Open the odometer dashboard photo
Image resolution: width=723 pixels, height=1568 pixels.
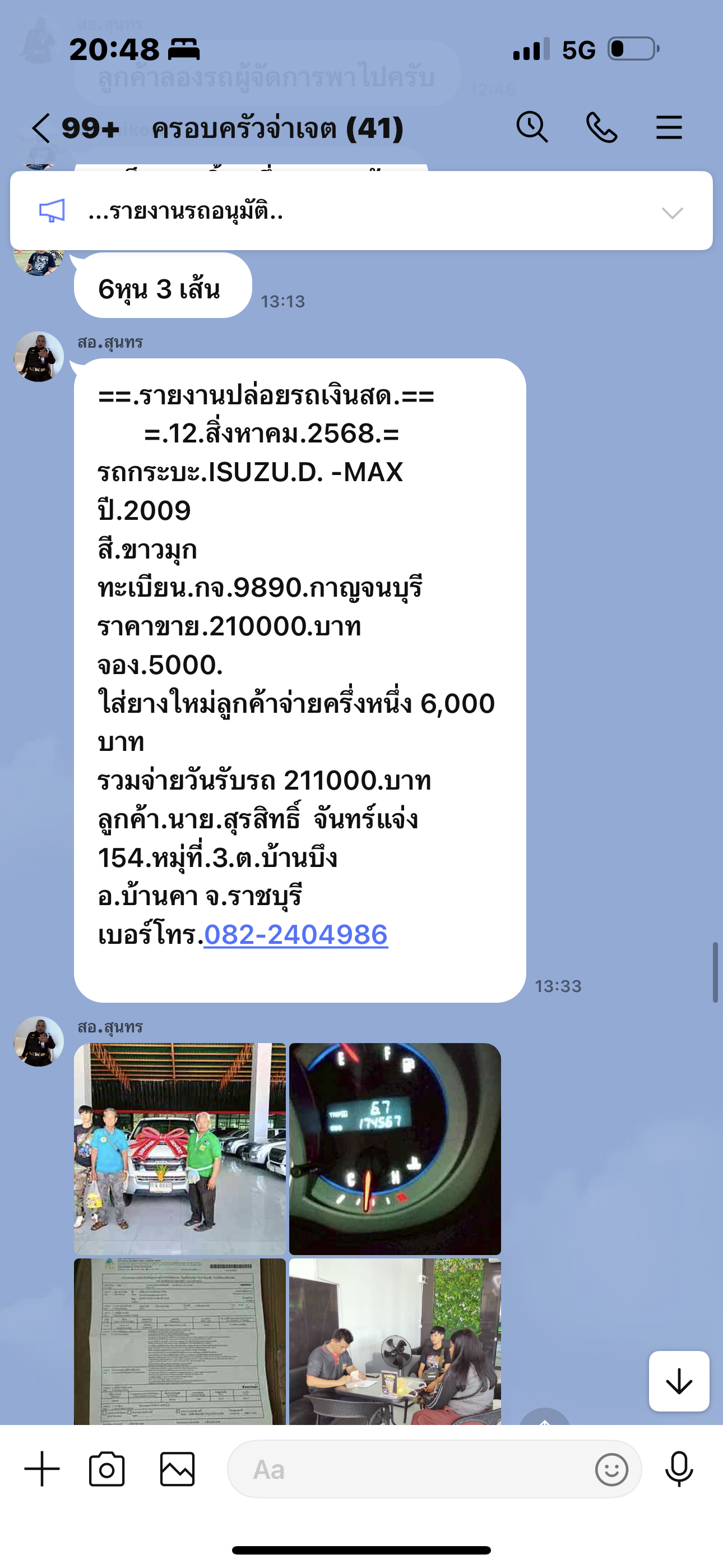pyautogui.click(x=395, y=1148)
